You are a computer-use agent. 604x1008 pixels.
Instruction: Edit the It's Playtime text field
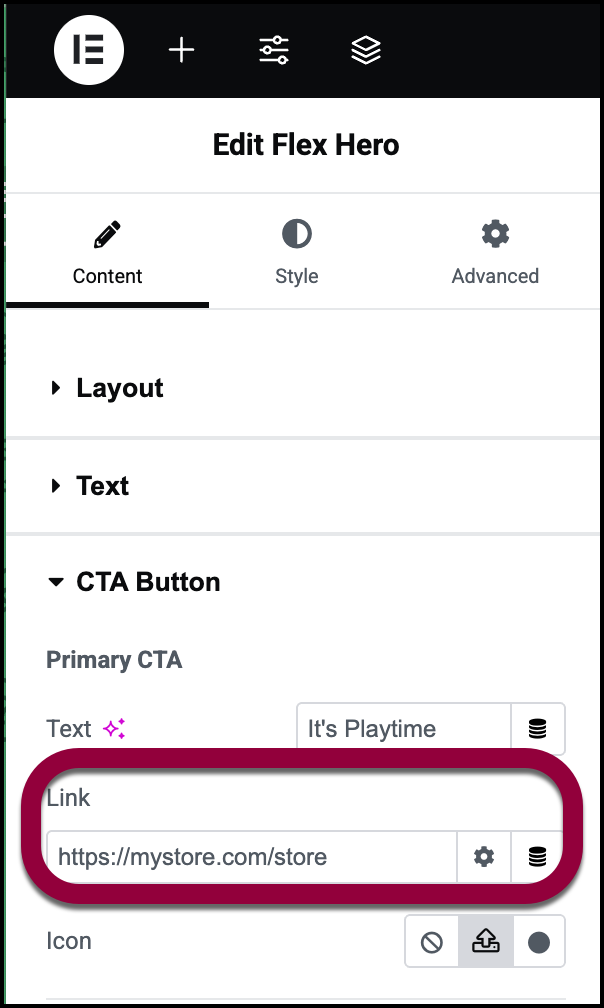pos(404,728)
